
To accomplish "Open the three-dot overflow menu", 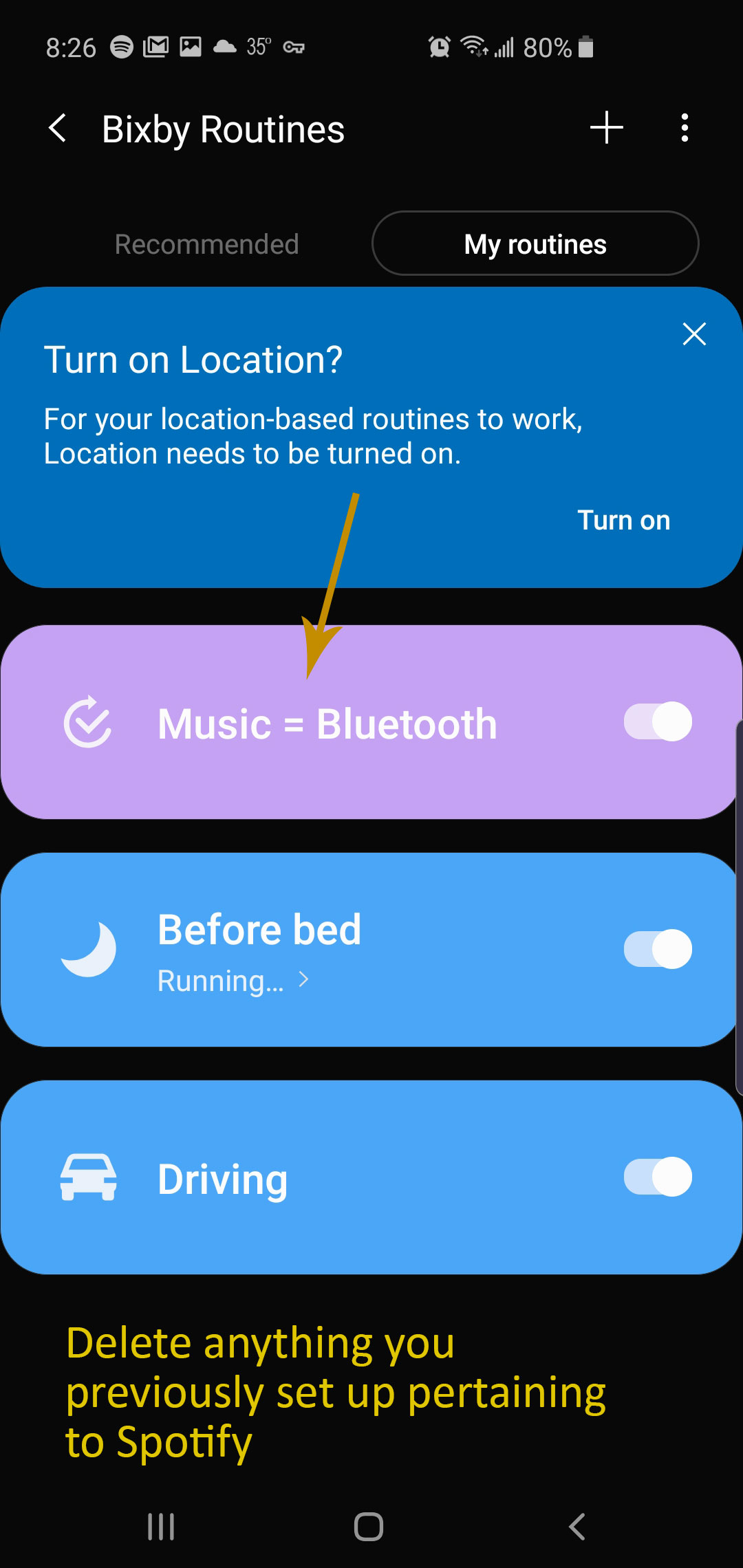I will [684, 128].
